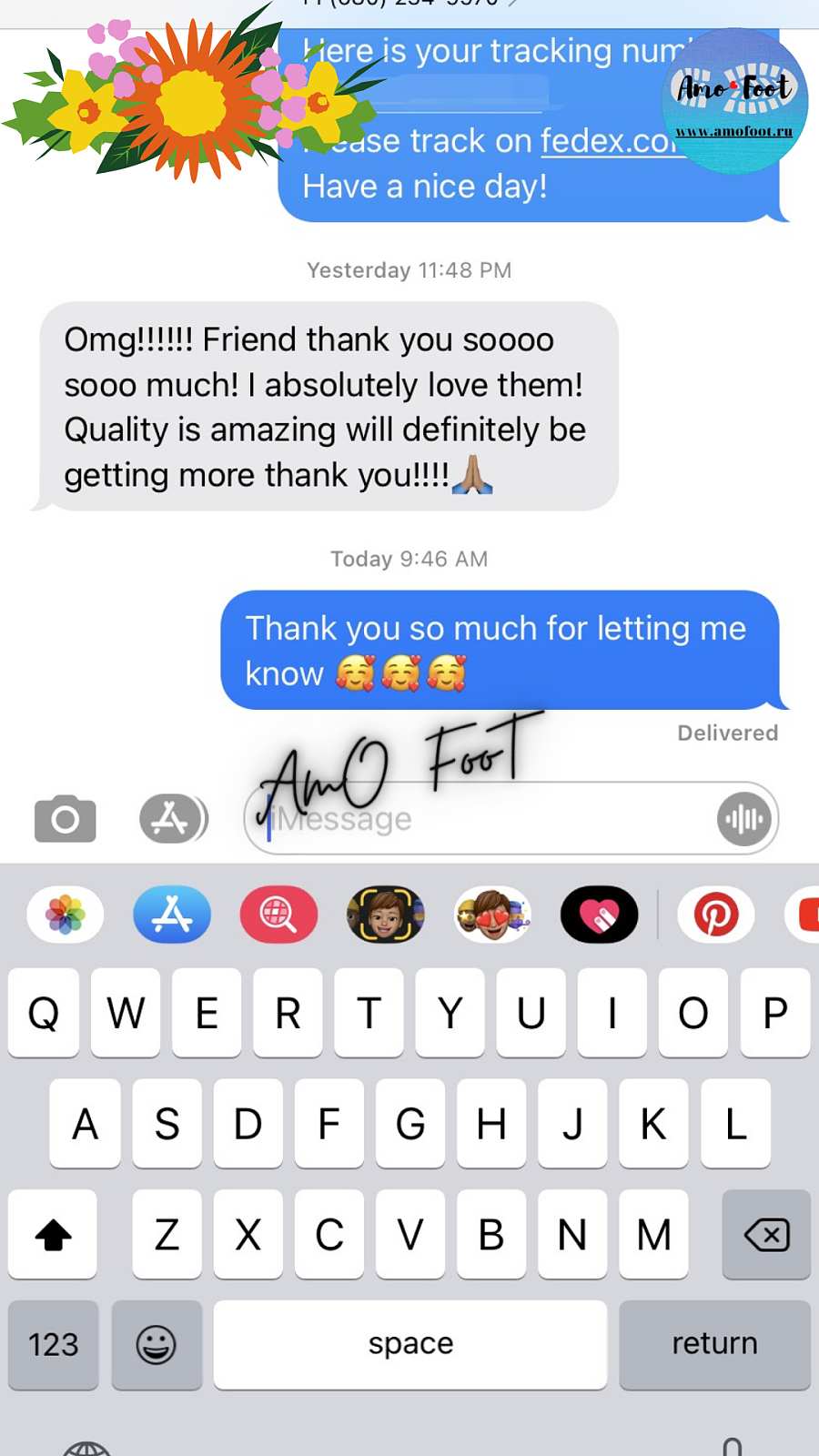Tap the return key
The width and height of the screenshot is (819, 1456).
tap(714, 1344)
